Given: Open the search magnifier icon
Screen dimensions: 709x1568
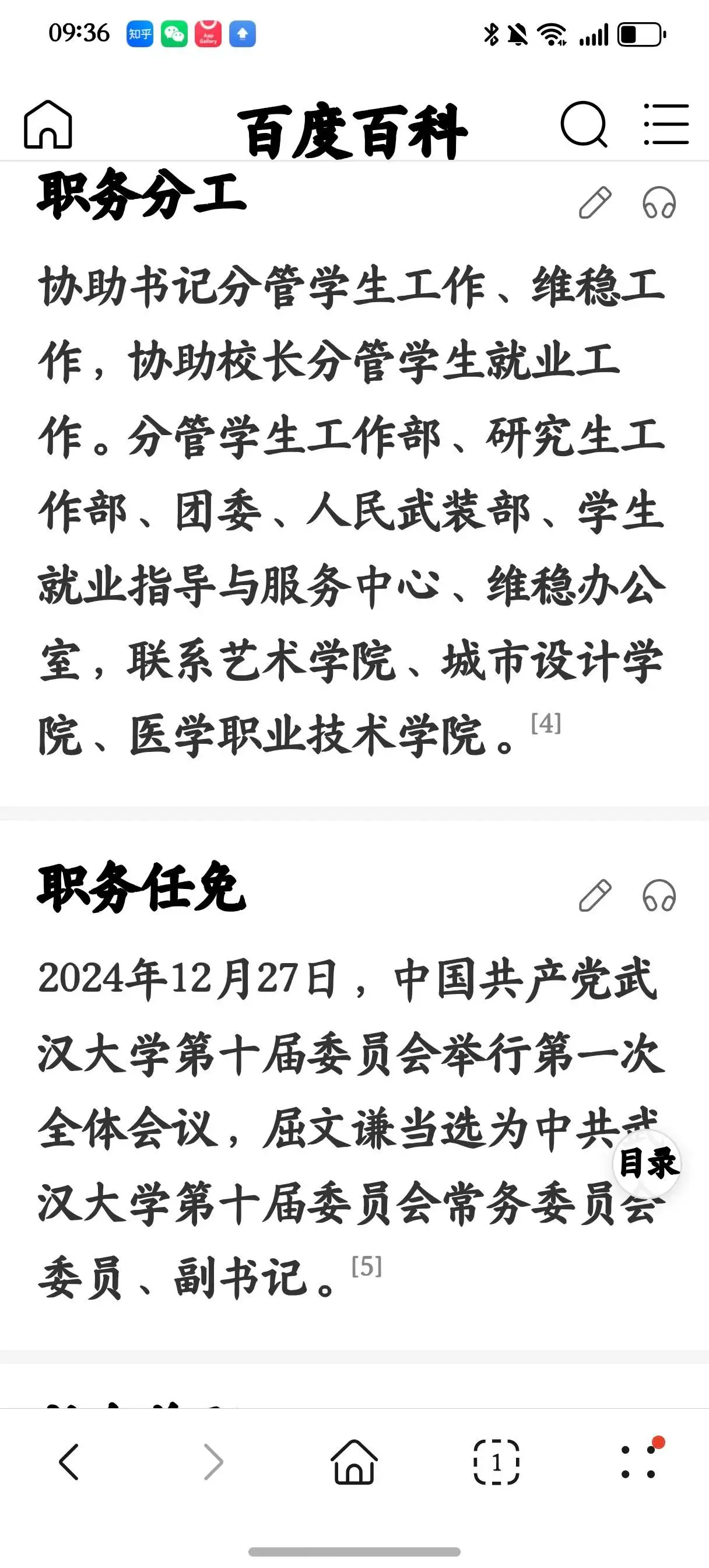Looking at the screenshot, I should [x=584, y=125].
